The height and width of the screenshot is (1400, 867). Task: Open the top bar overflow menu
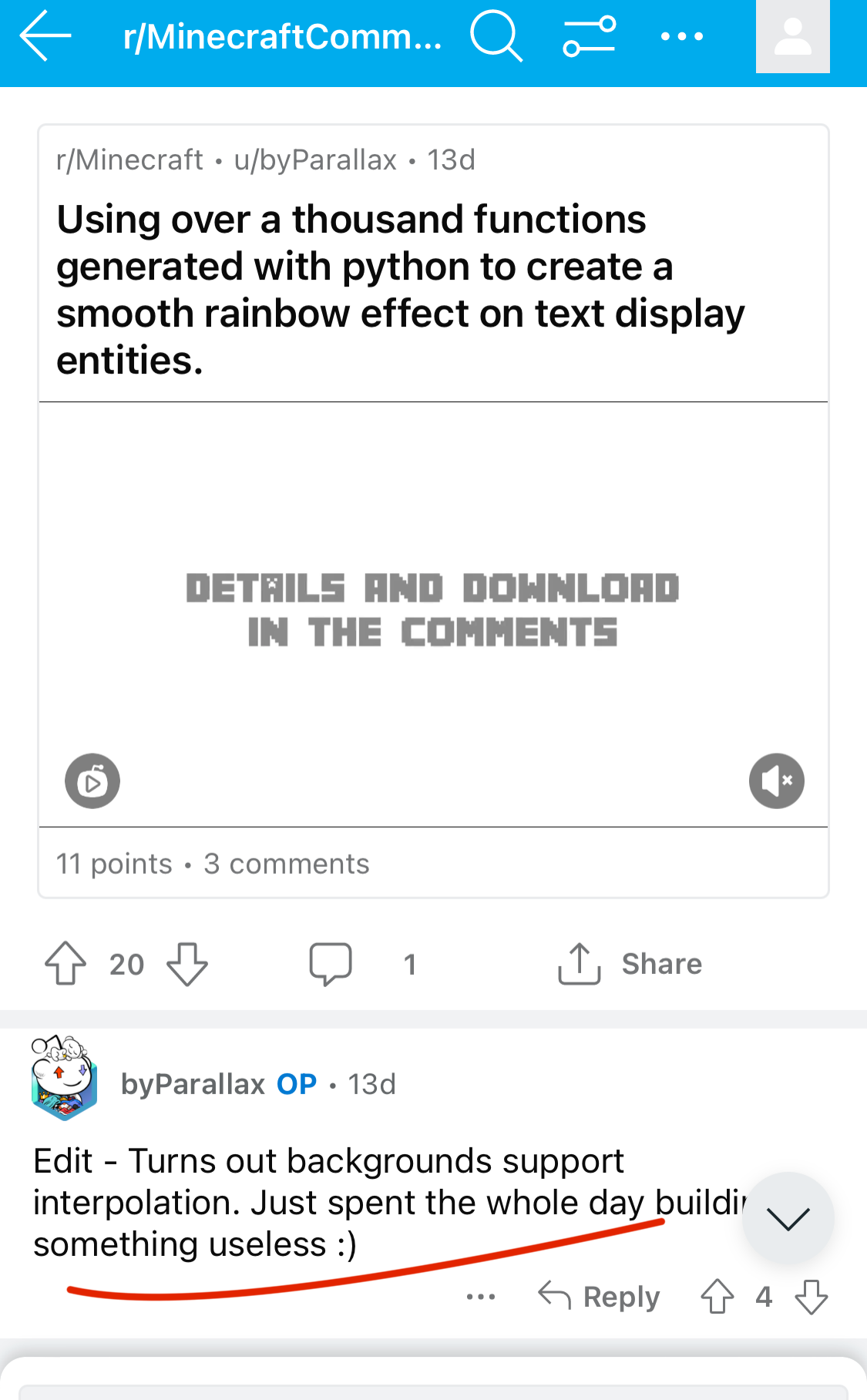click(x=682, y=36)
